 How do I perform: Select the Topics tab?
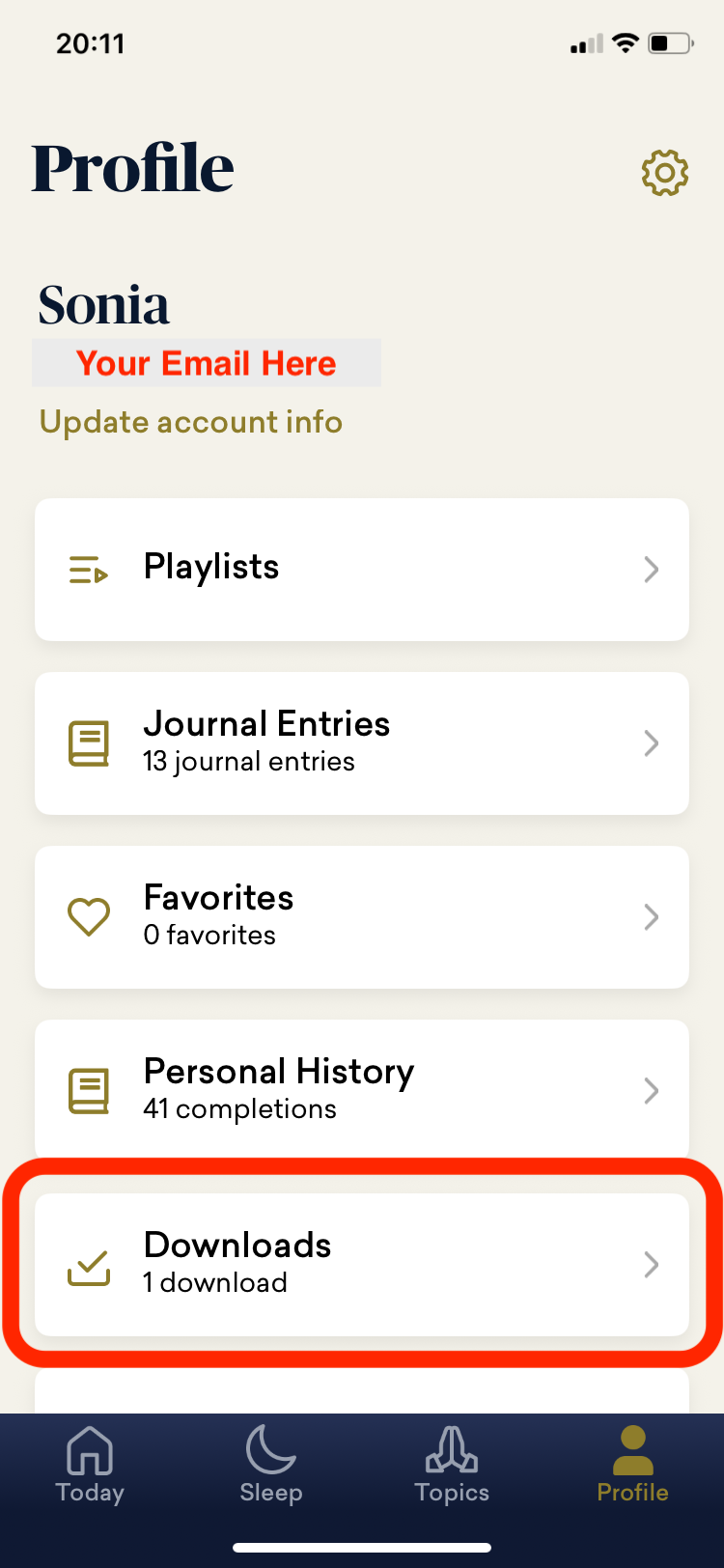tap(452, 1465)
